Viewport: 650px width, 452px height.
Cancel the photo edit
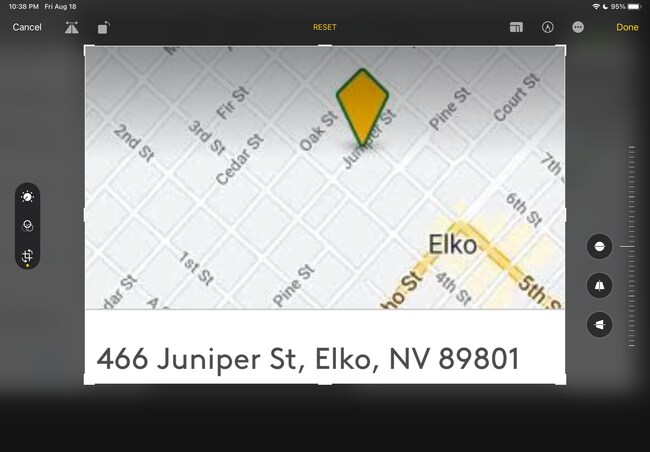tap(27, 27)
